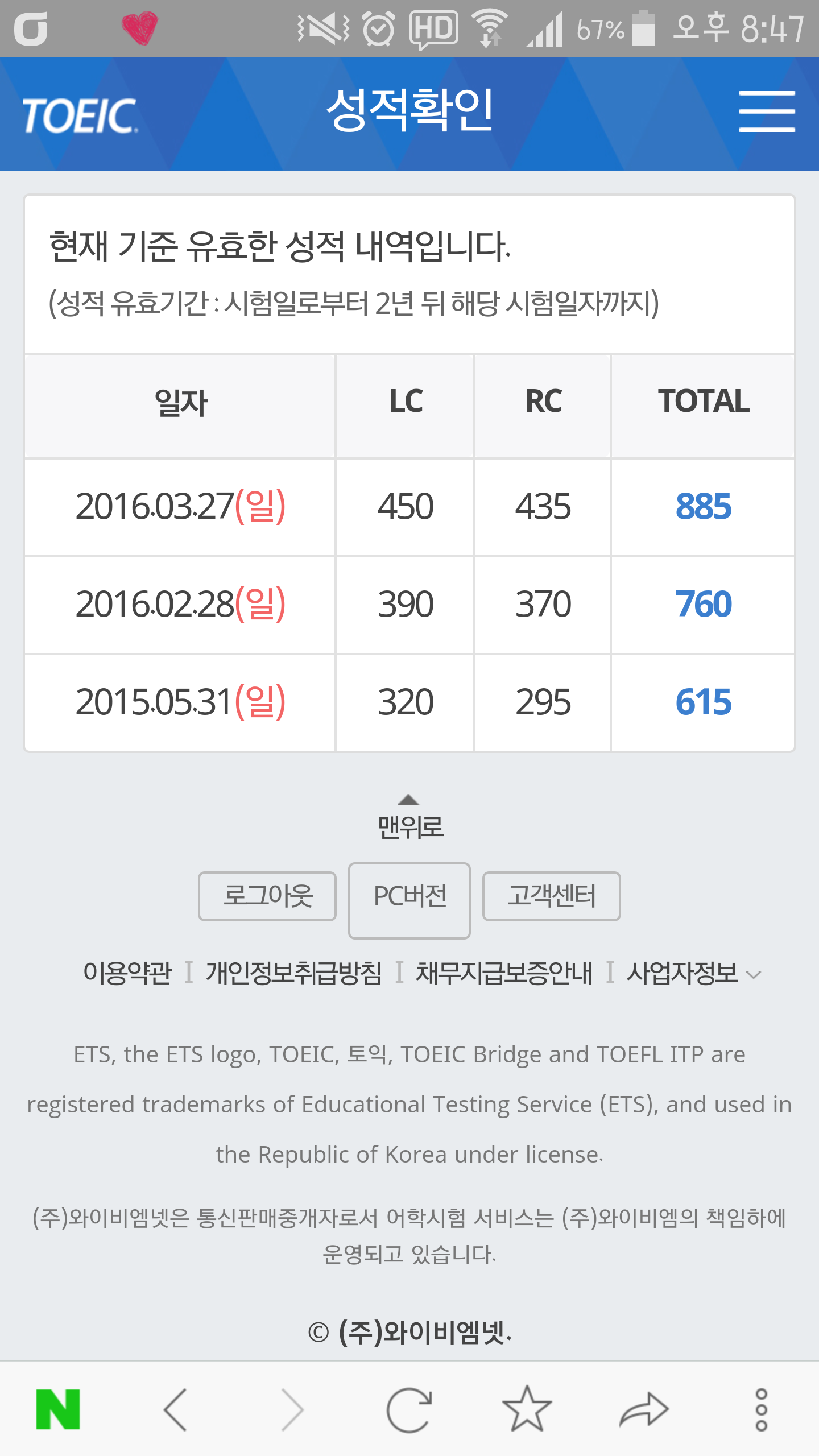Tap the 맨위로 back-to-top button

coord(409,817)
